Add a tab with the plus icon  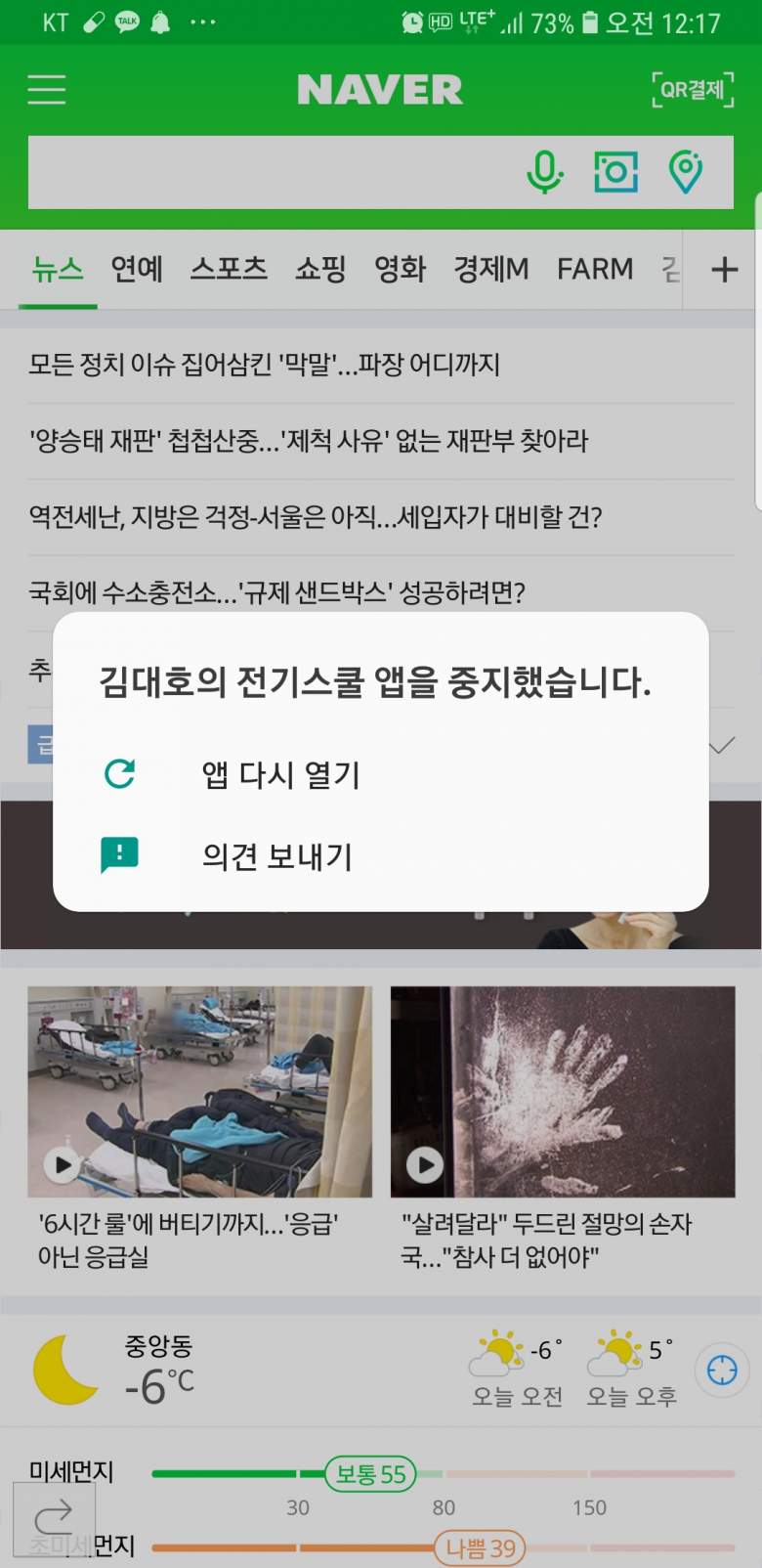[x=724, y=270]
